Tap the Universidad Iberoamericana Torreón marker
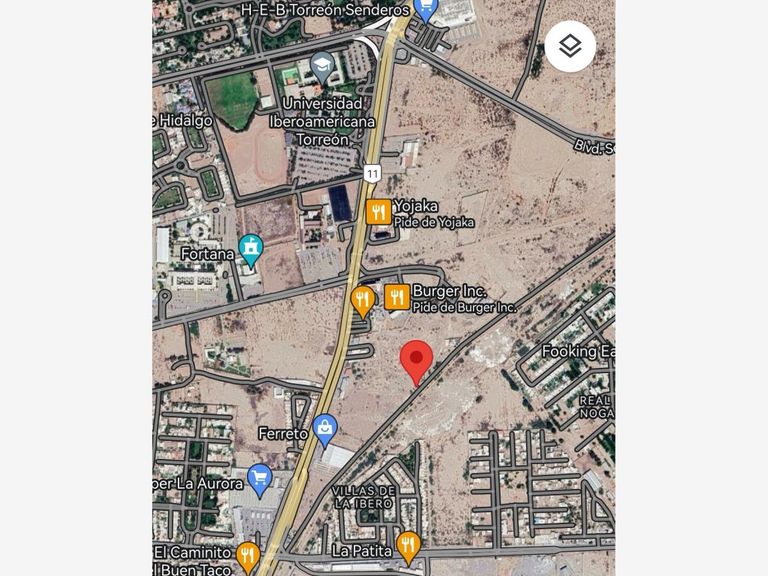The width and height of the screenshot is (768, 576). 322,68
